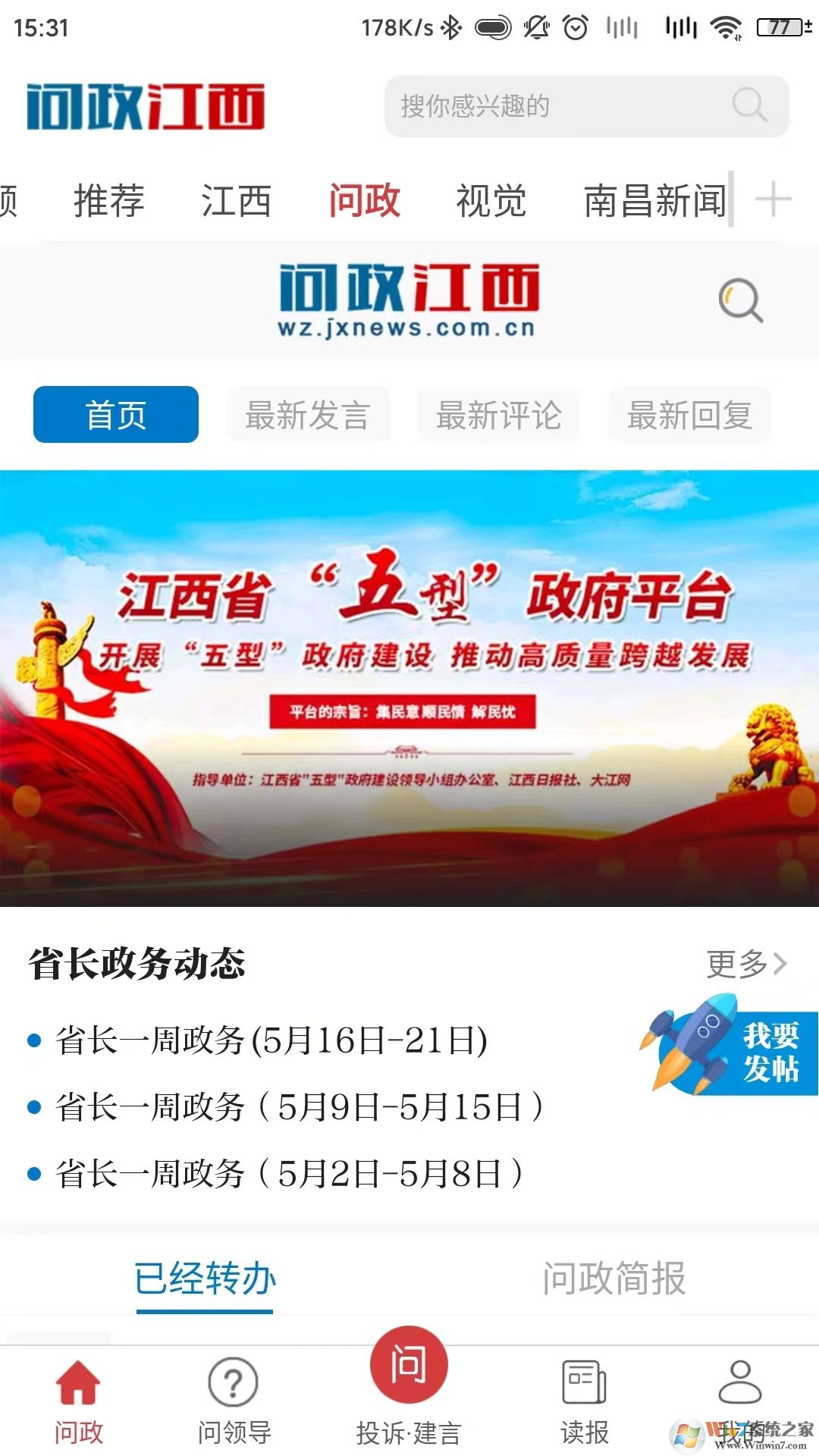Screen dimensions: 819x1456
Task: Switch to the 问政简报 tab
Action: (613, 1279)
